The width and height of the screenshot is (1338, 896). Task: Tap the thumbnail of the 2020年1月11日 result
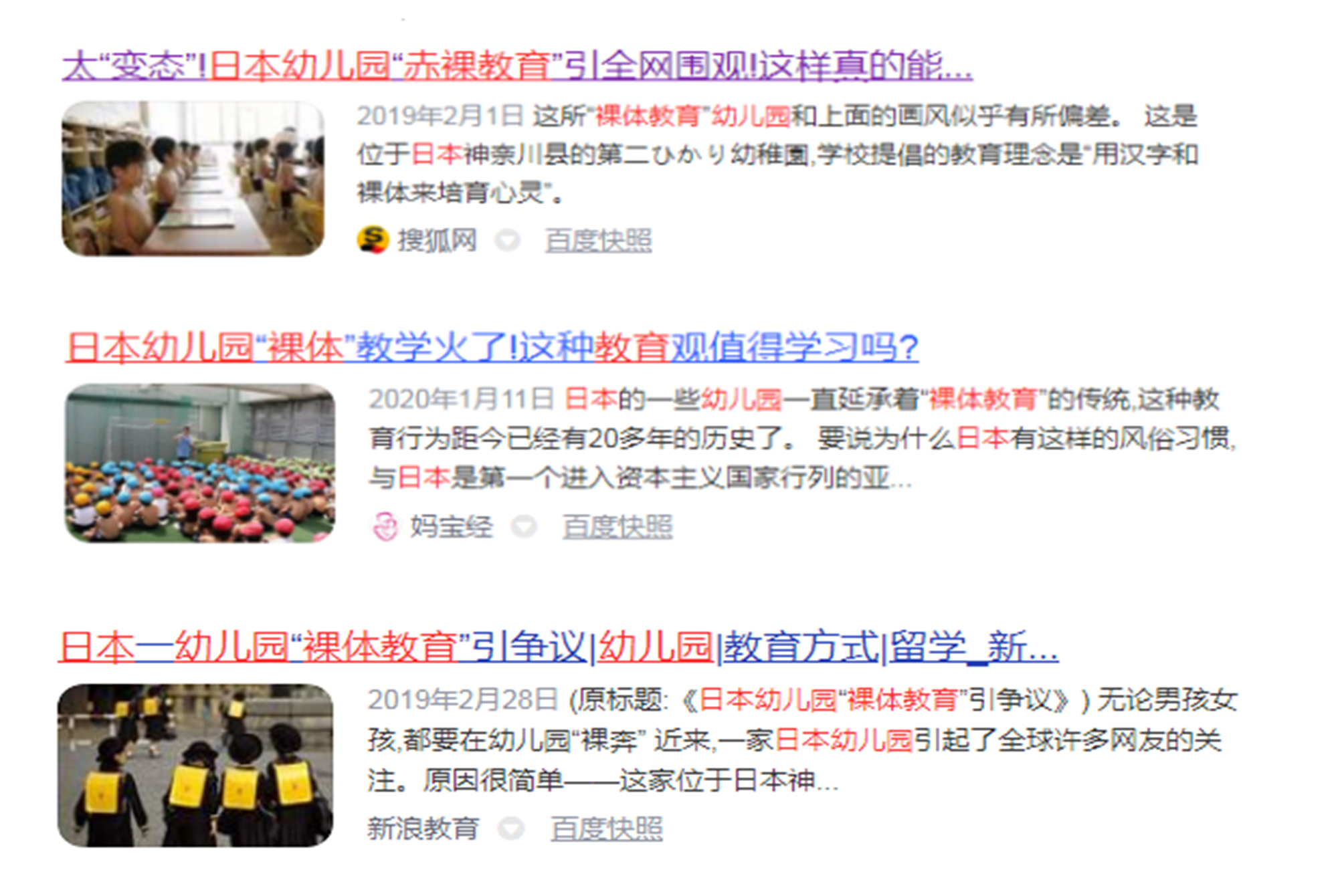199,463
